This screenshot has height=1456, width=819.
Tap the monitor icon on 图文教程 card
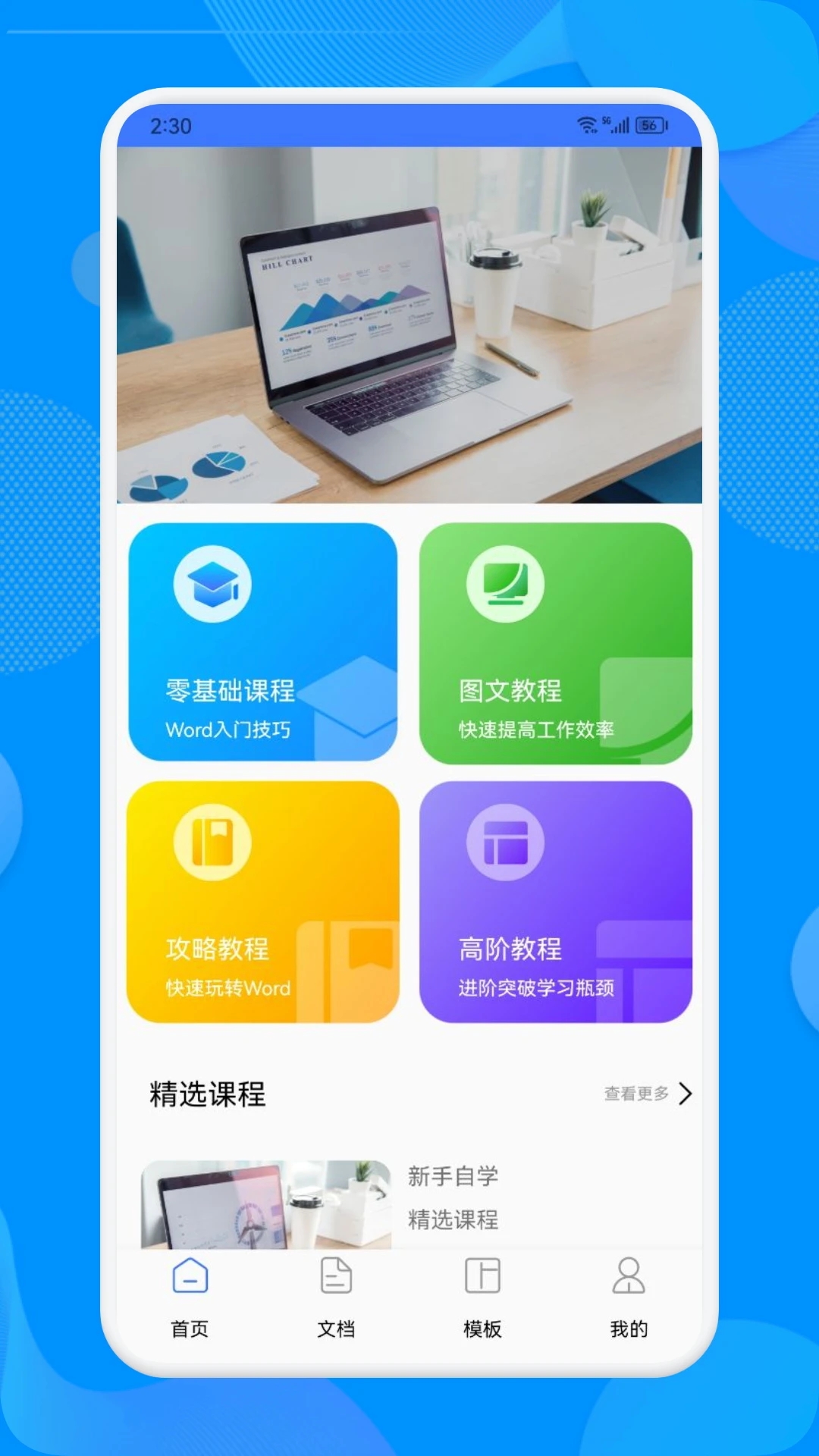click(x=507, y=584)
